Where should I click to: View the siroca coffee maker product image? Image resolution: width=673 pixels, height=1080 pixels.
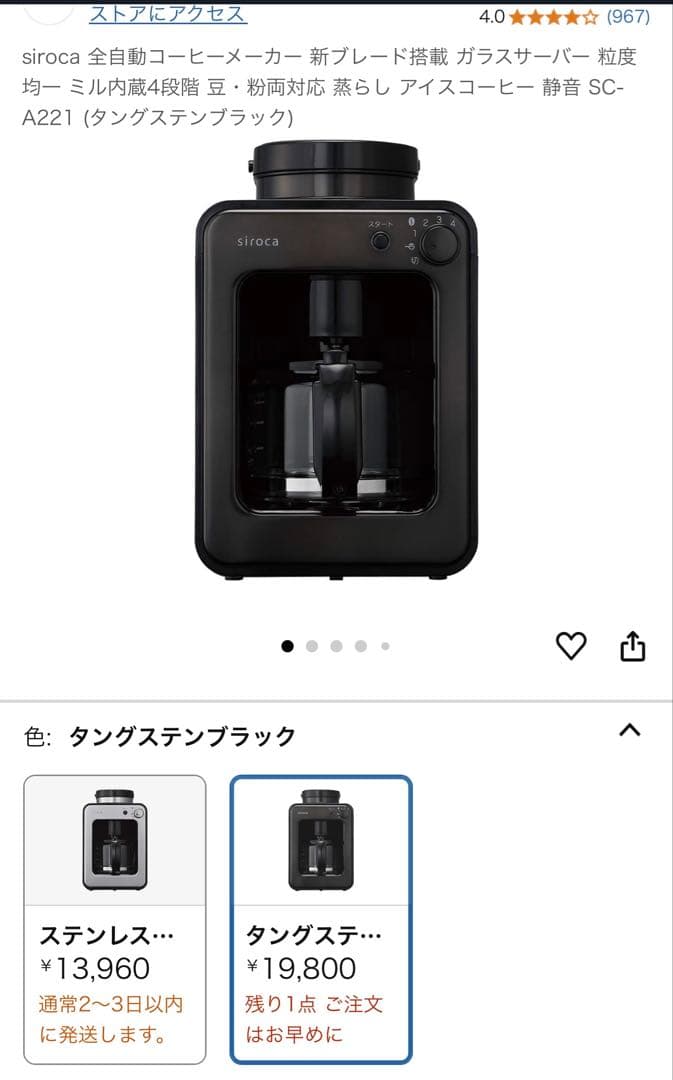pos(336,360)
